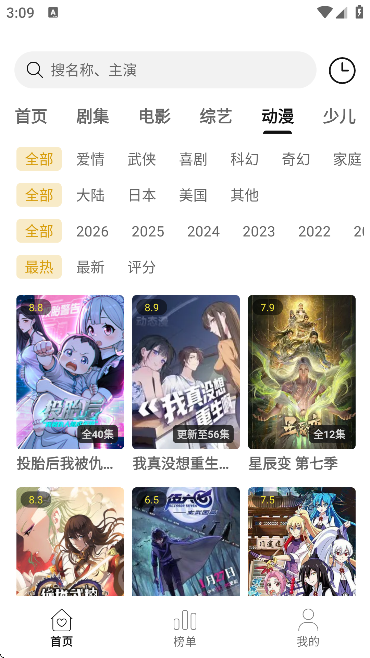Select the 科幻 genre chip
The width and height of the screenshot is (370, 658).
tap(245, 159)
